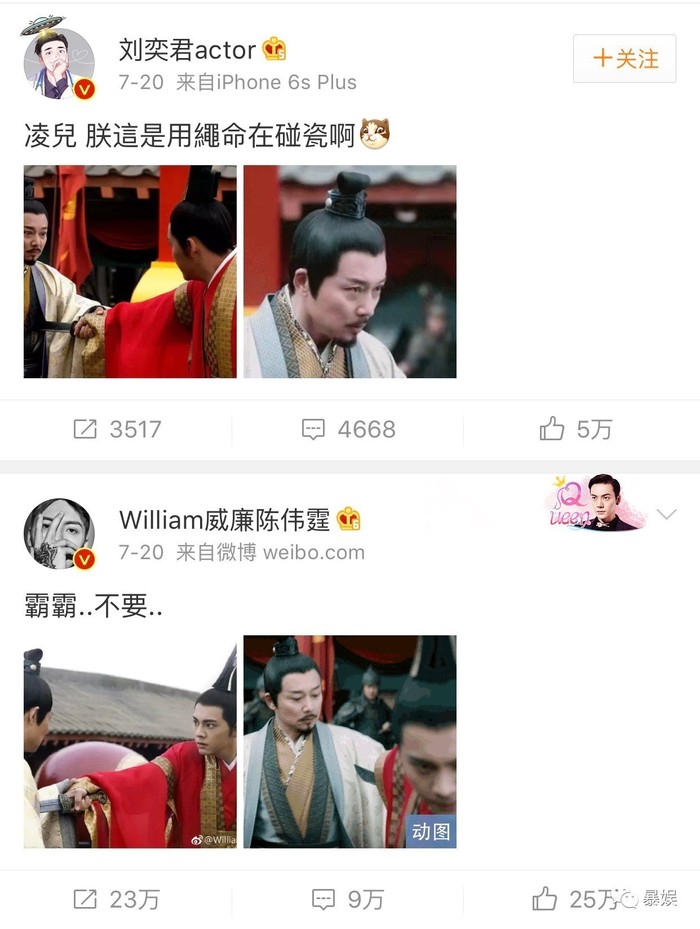Image resolution: width=700 pixels, height=929 pixels.
Task: Open William威廉陈伟霆's profile avatar
Action: (59, 533)
